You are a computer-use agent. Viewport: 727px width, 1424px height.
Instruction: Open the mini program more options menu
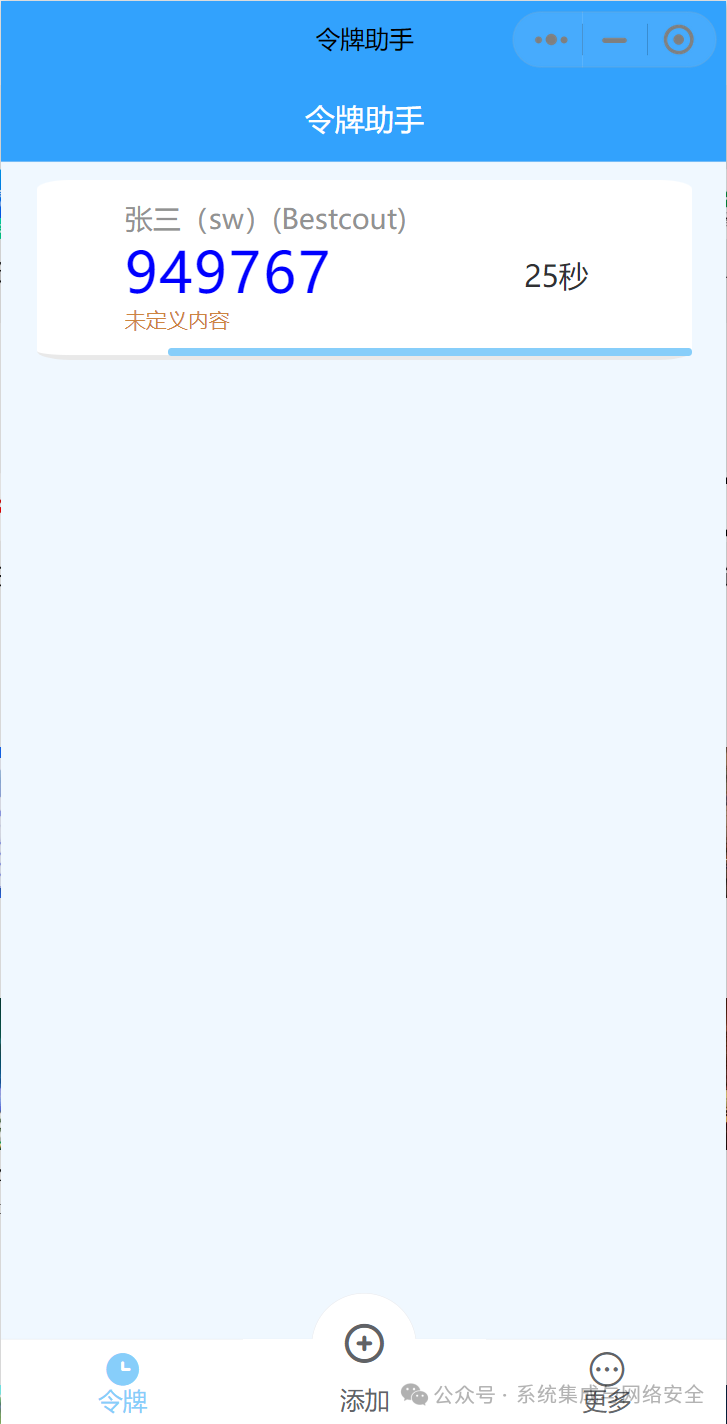[x=550, y=40]
